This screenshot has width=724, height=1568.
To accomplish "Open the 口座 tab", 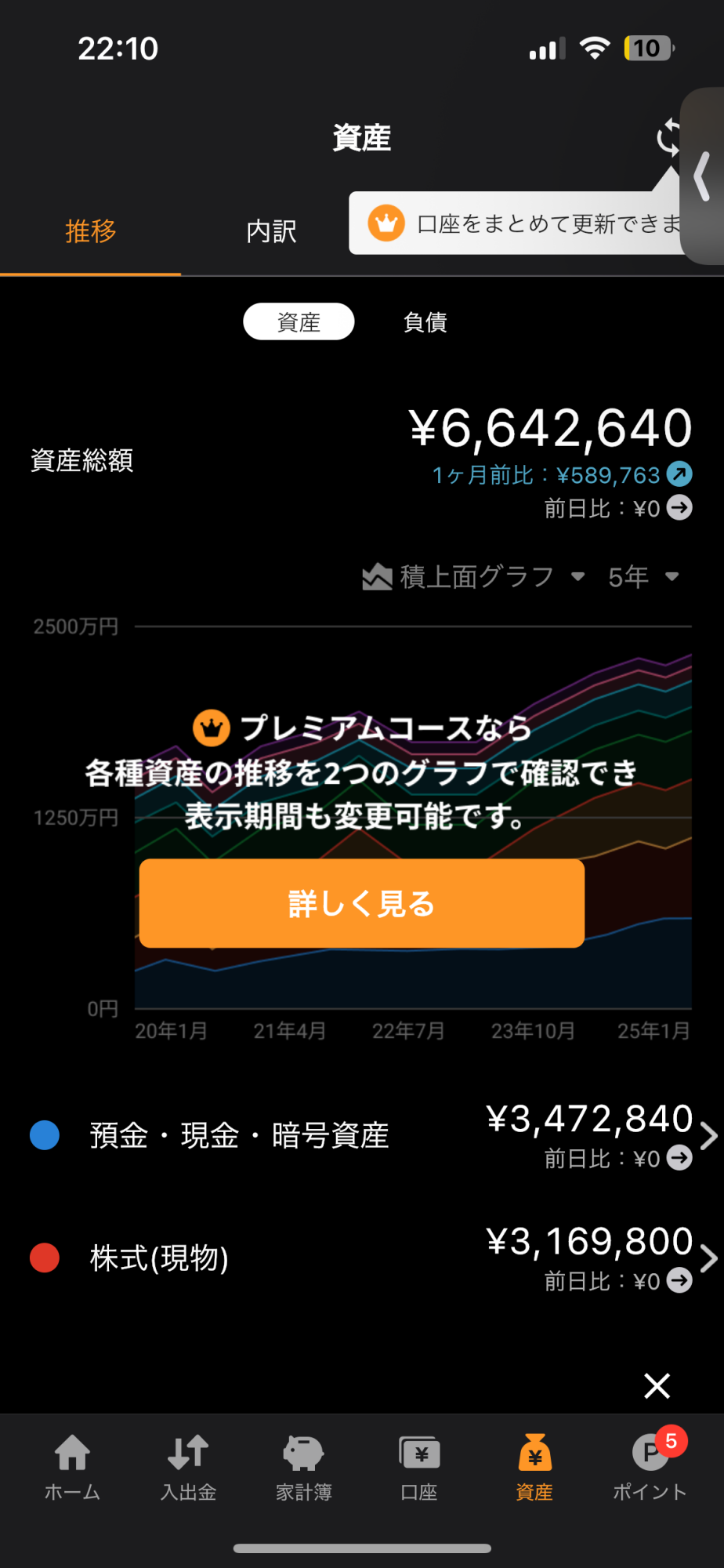I will (x=419, y=1467).
